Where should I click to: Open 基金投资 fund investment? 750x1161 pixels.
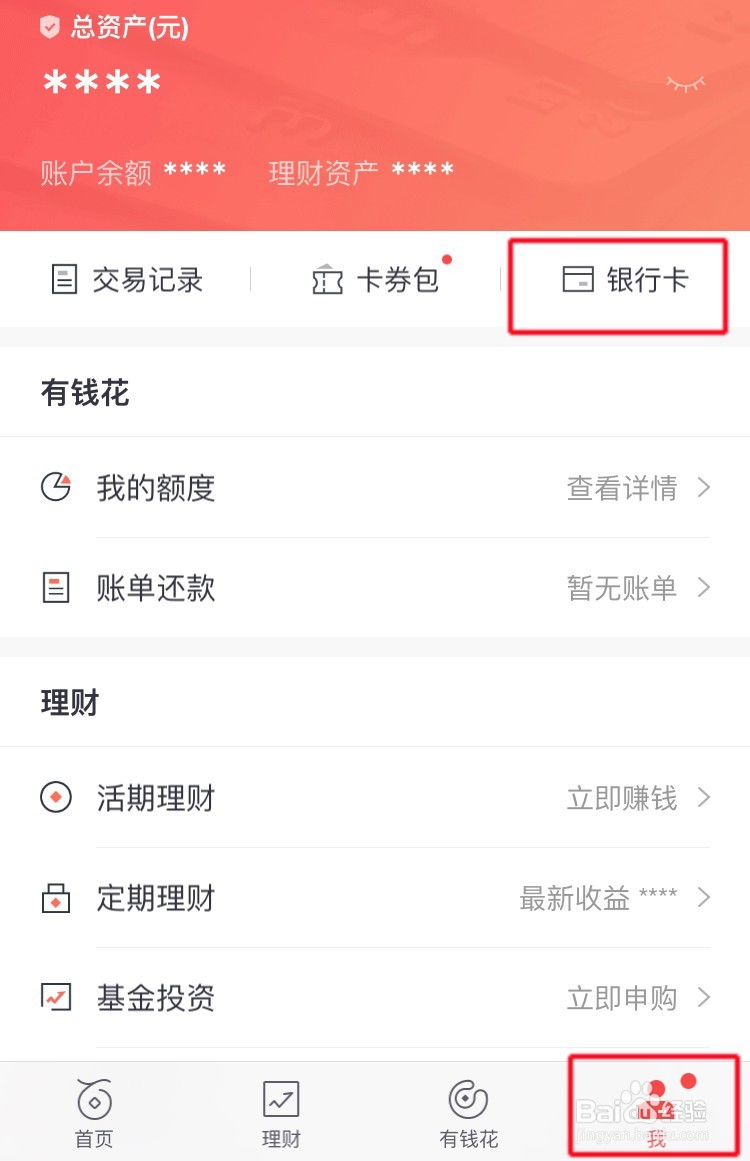[x=155, y=997]
